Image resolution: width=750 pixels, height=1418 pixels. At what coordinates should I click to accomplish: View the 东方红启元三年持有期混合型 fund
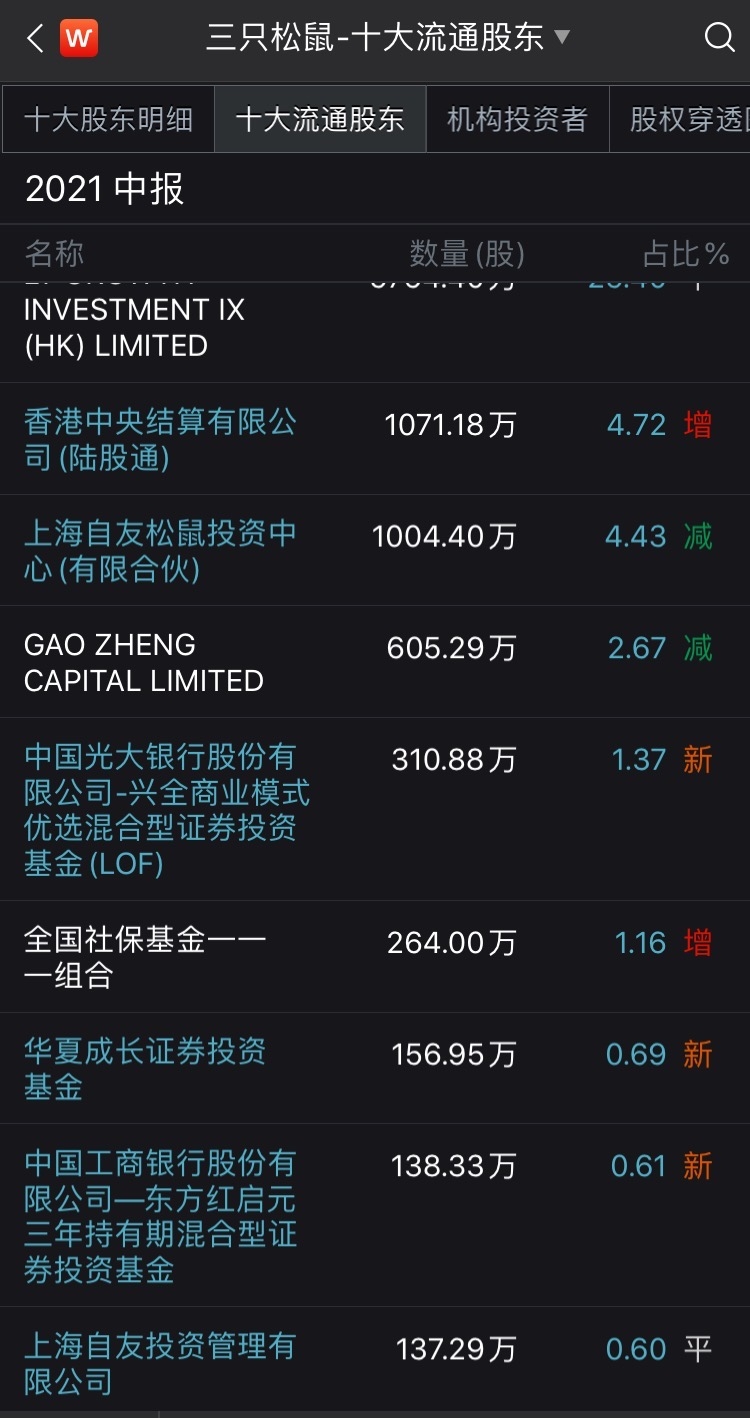[160, 1216]
